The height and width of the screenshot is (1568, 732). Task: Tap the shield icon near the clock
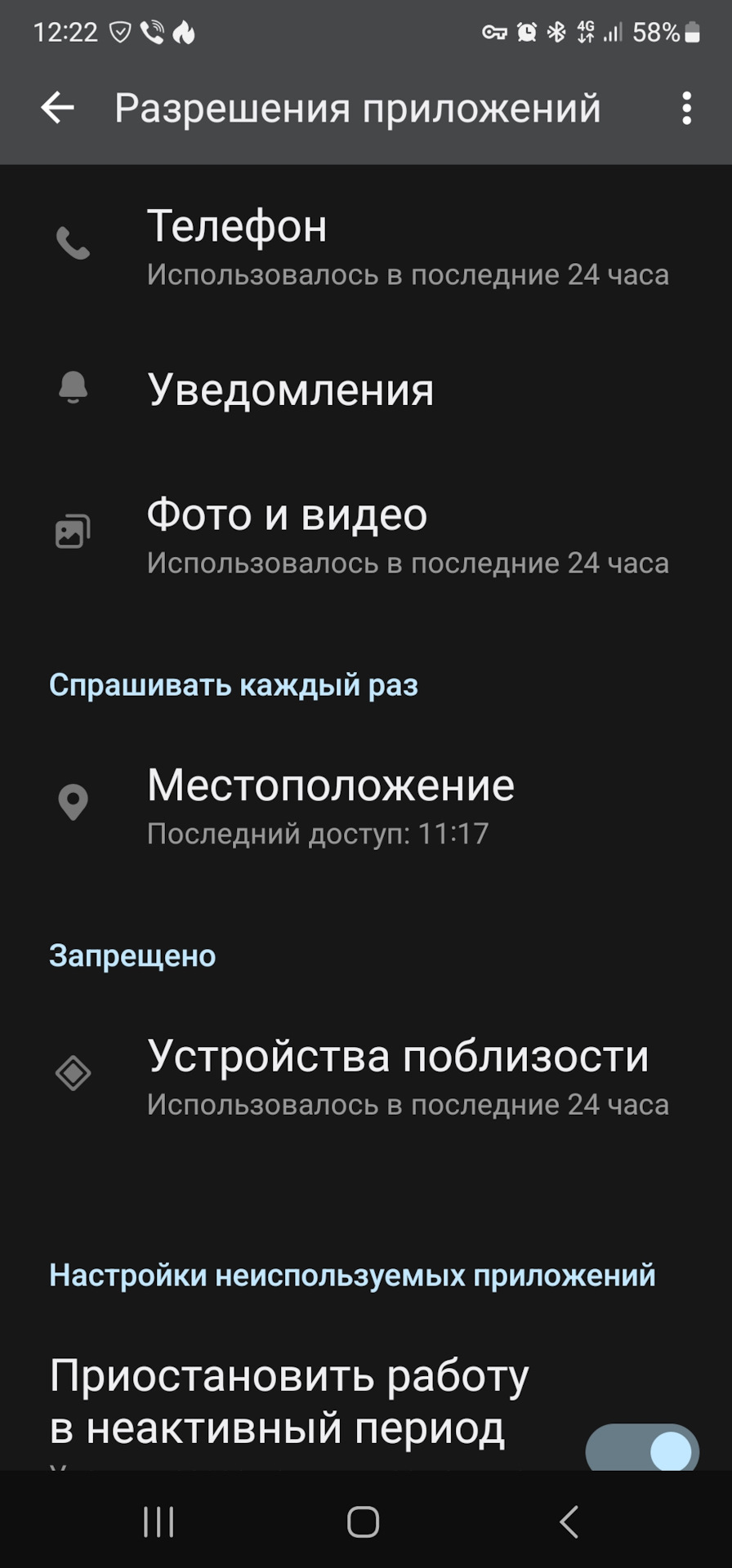pos(121,33)
